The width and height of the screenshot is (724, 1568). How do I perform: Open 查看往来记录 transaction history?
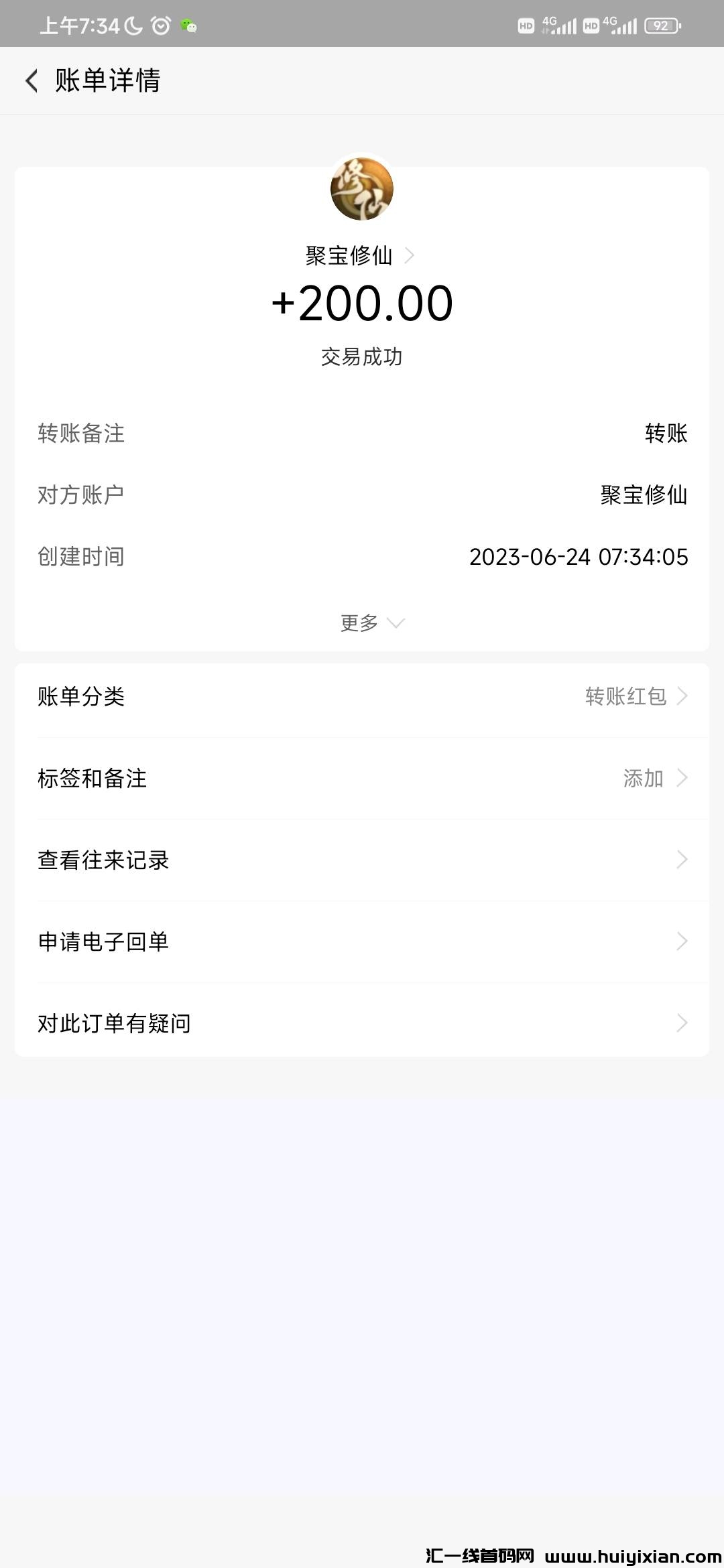362,860
